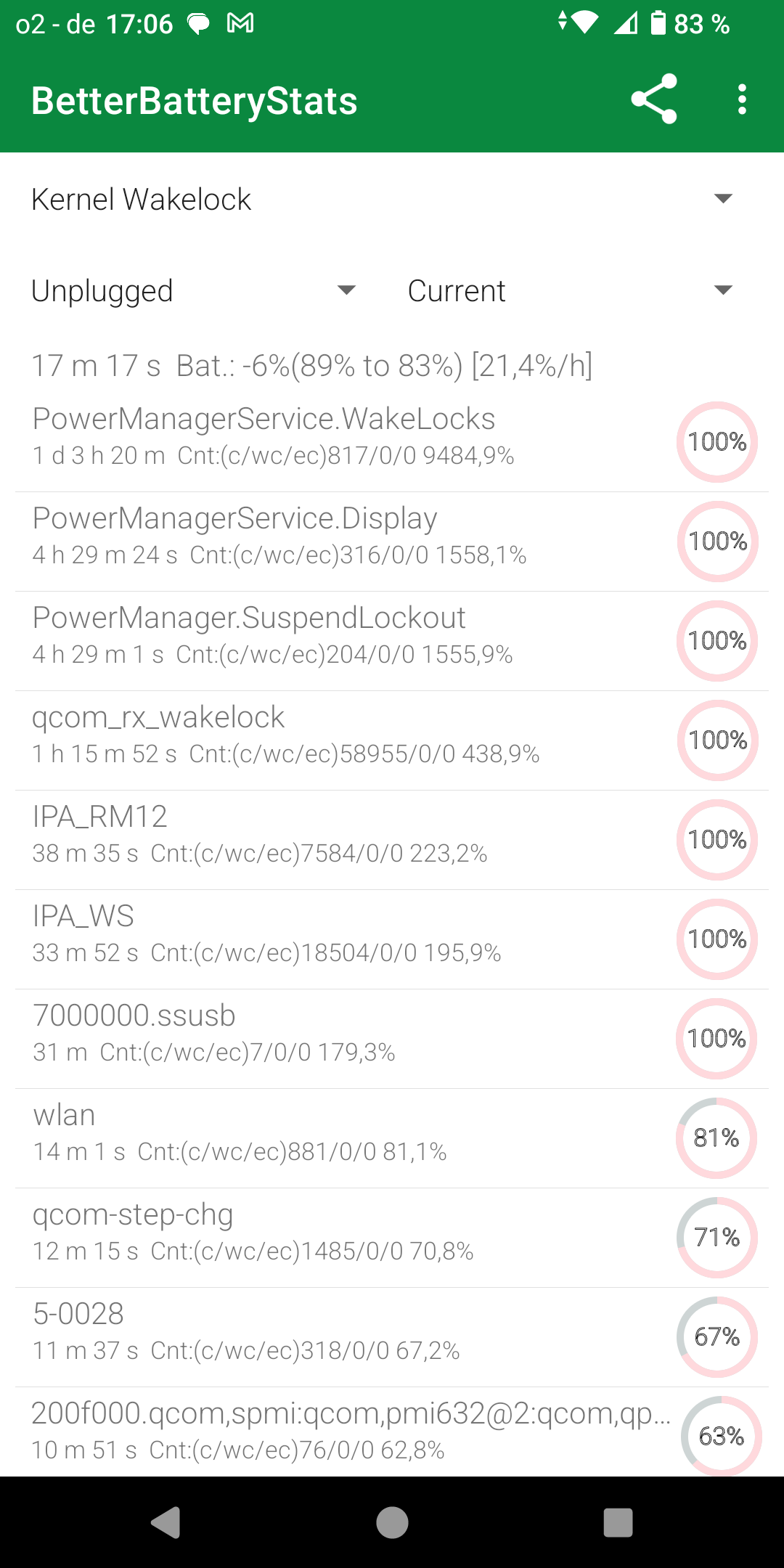The width and height of the screenshot is (784, 1568).
Task: Open recent apps from navigation bar
Action: 618,1522
